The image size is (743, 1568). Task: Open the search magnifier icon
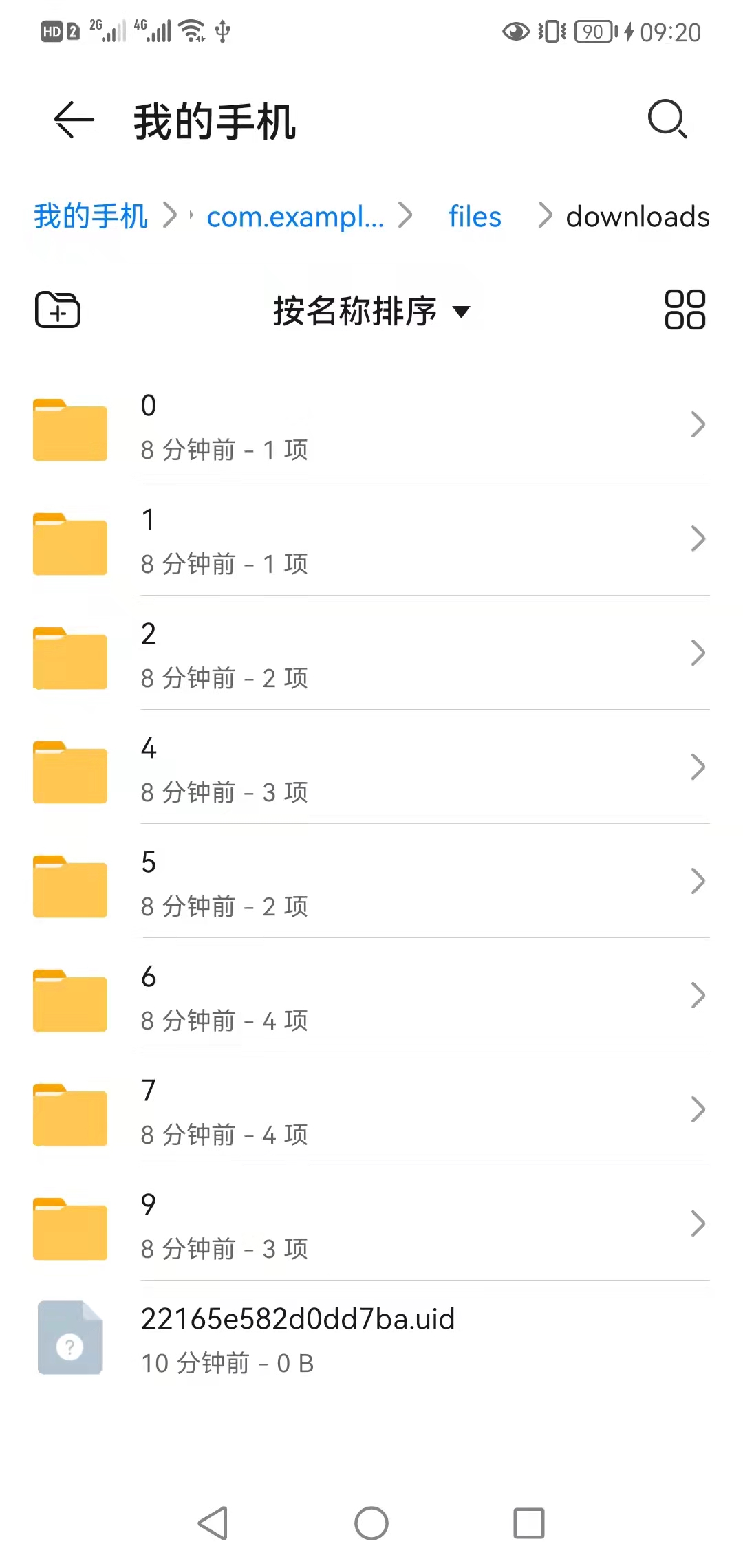pyautogui.click(x=667, y=120)
